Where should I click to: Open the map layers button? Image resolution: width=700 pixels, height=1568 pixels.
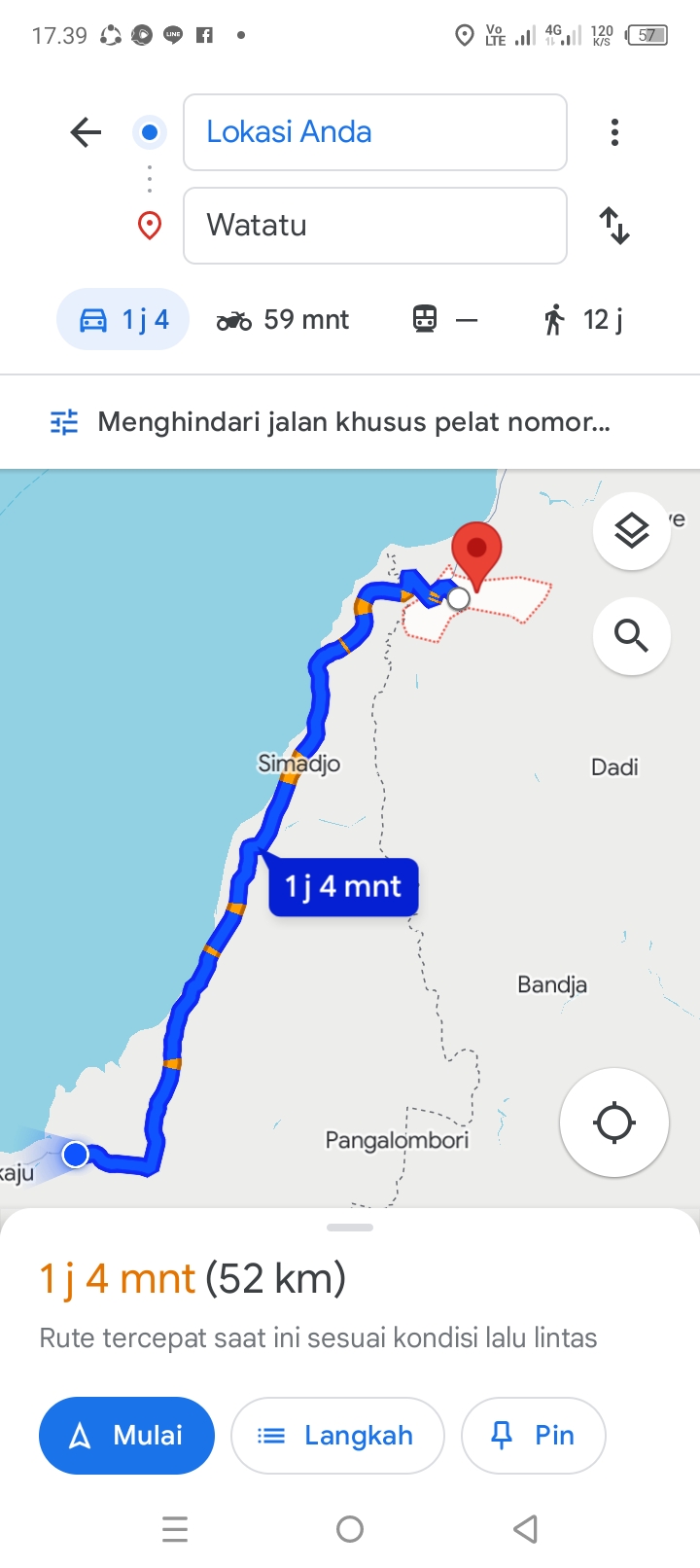point(632,531)
